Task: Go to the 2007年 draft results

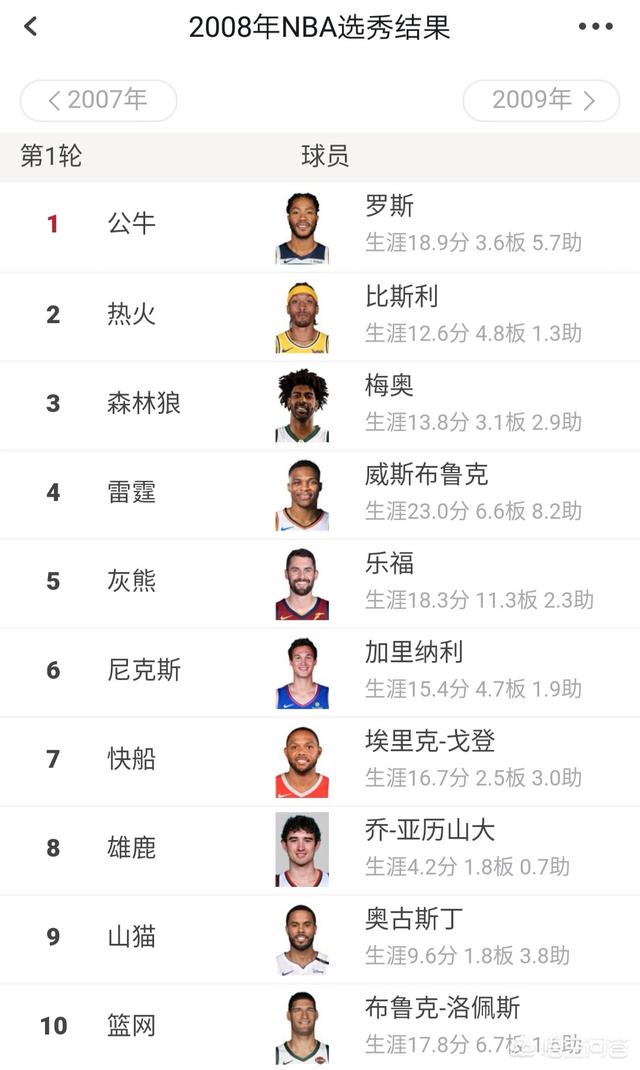Action: click(x=98, y=100)
